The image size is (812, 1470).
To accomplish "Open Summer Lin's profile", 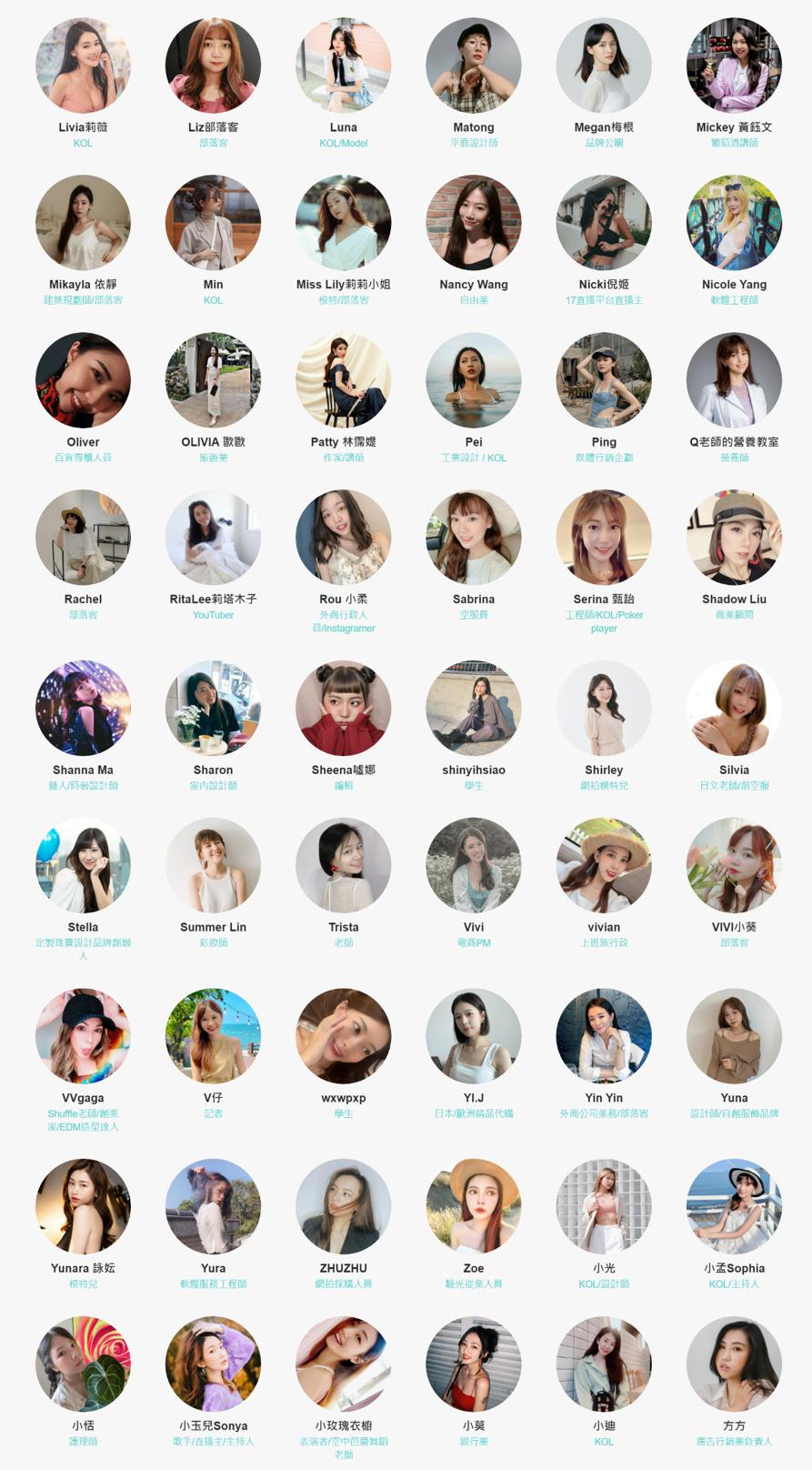I will [213, 865].
